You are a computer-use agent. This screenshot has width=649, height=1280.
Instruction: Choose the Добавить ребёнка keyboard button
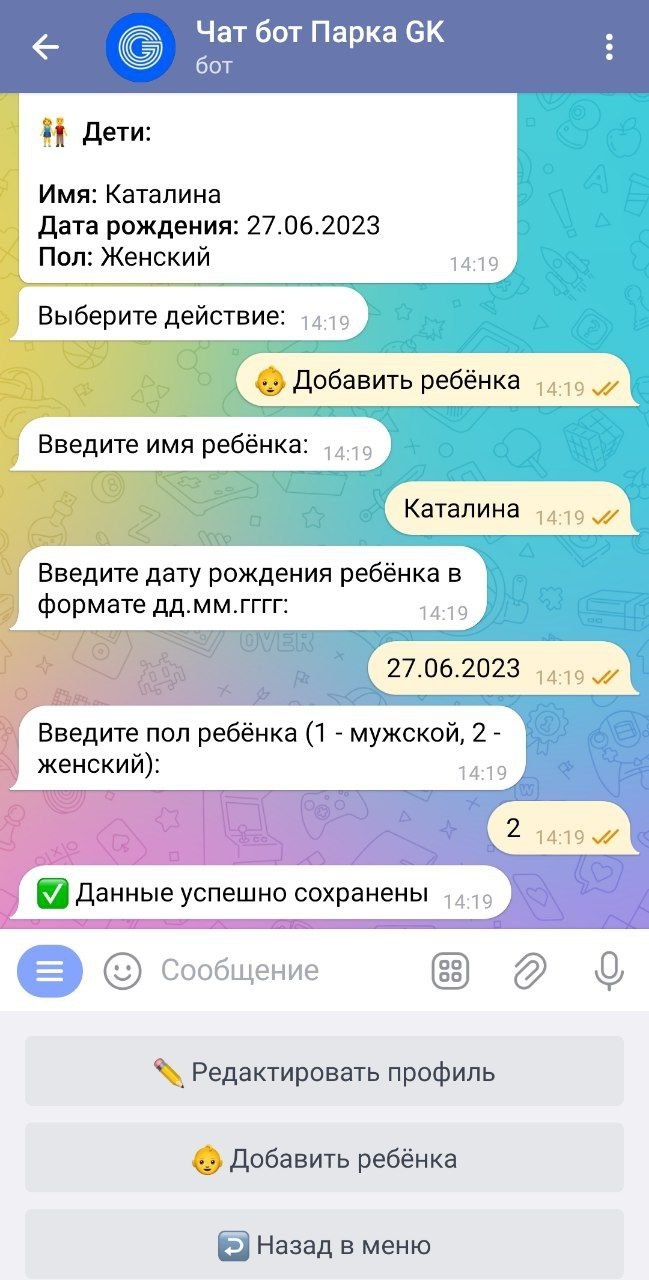(324, 1159)
